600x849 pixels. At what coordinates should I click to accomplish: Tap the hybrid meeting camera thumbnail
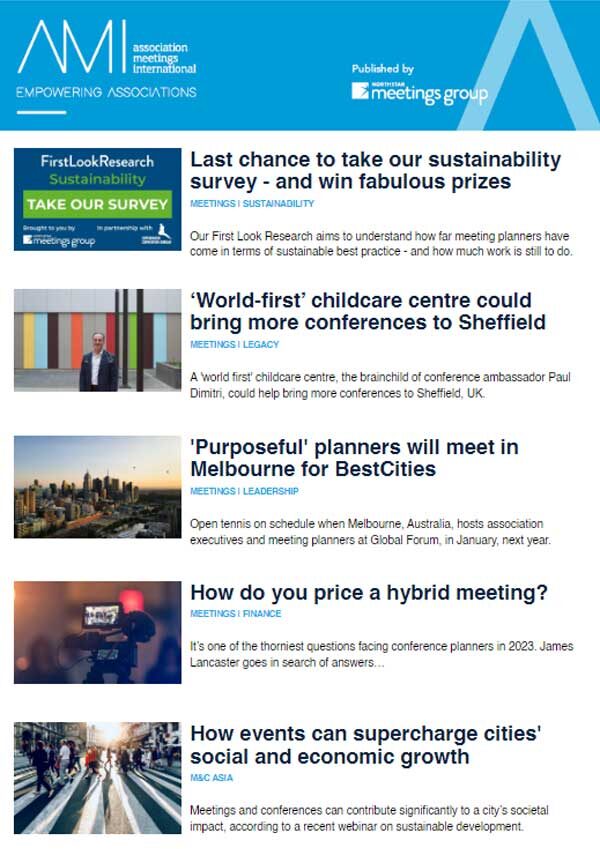coord(97,632)
